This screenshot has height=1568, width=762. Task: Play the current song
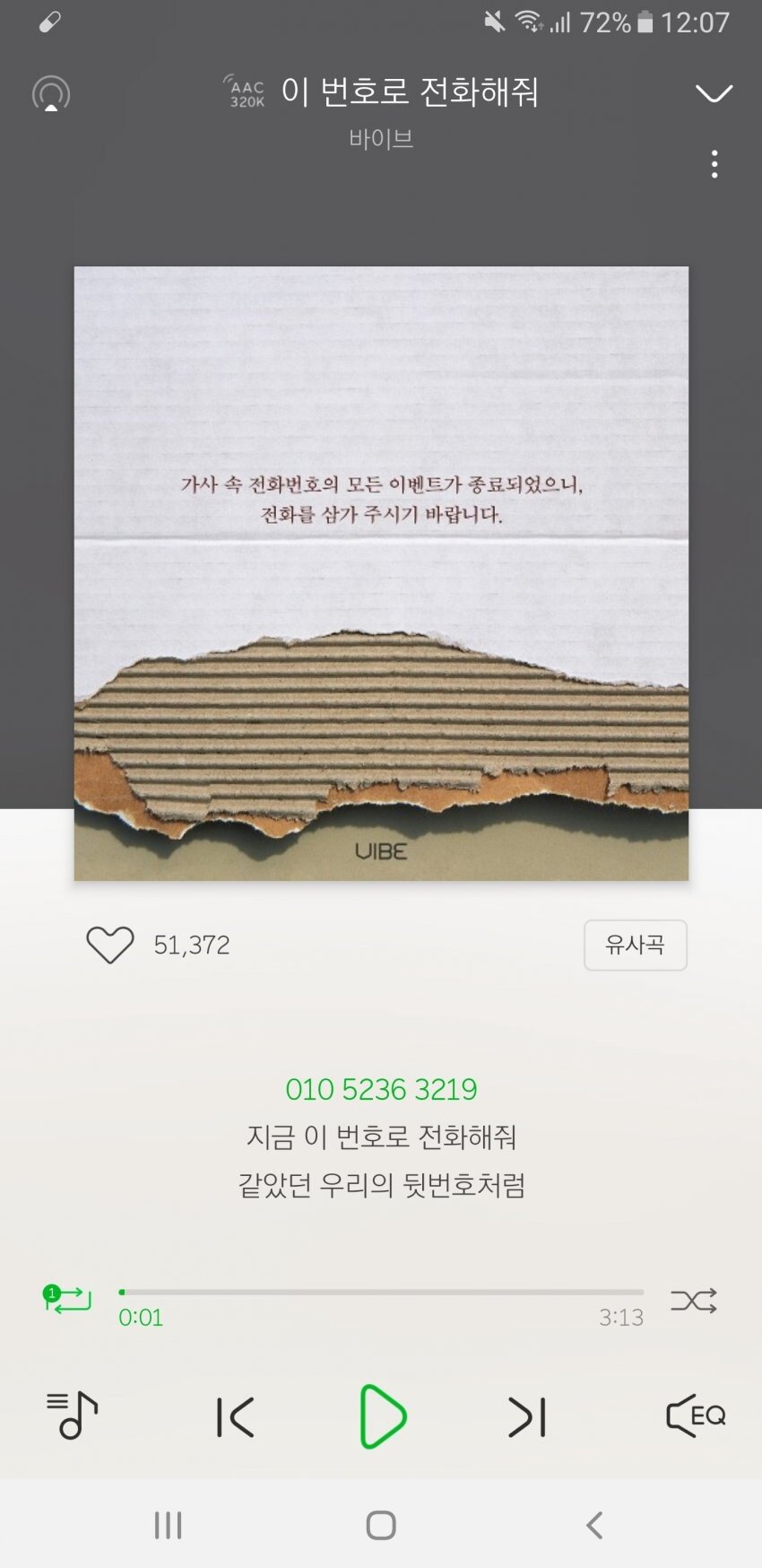click(x=382, y=1416)
